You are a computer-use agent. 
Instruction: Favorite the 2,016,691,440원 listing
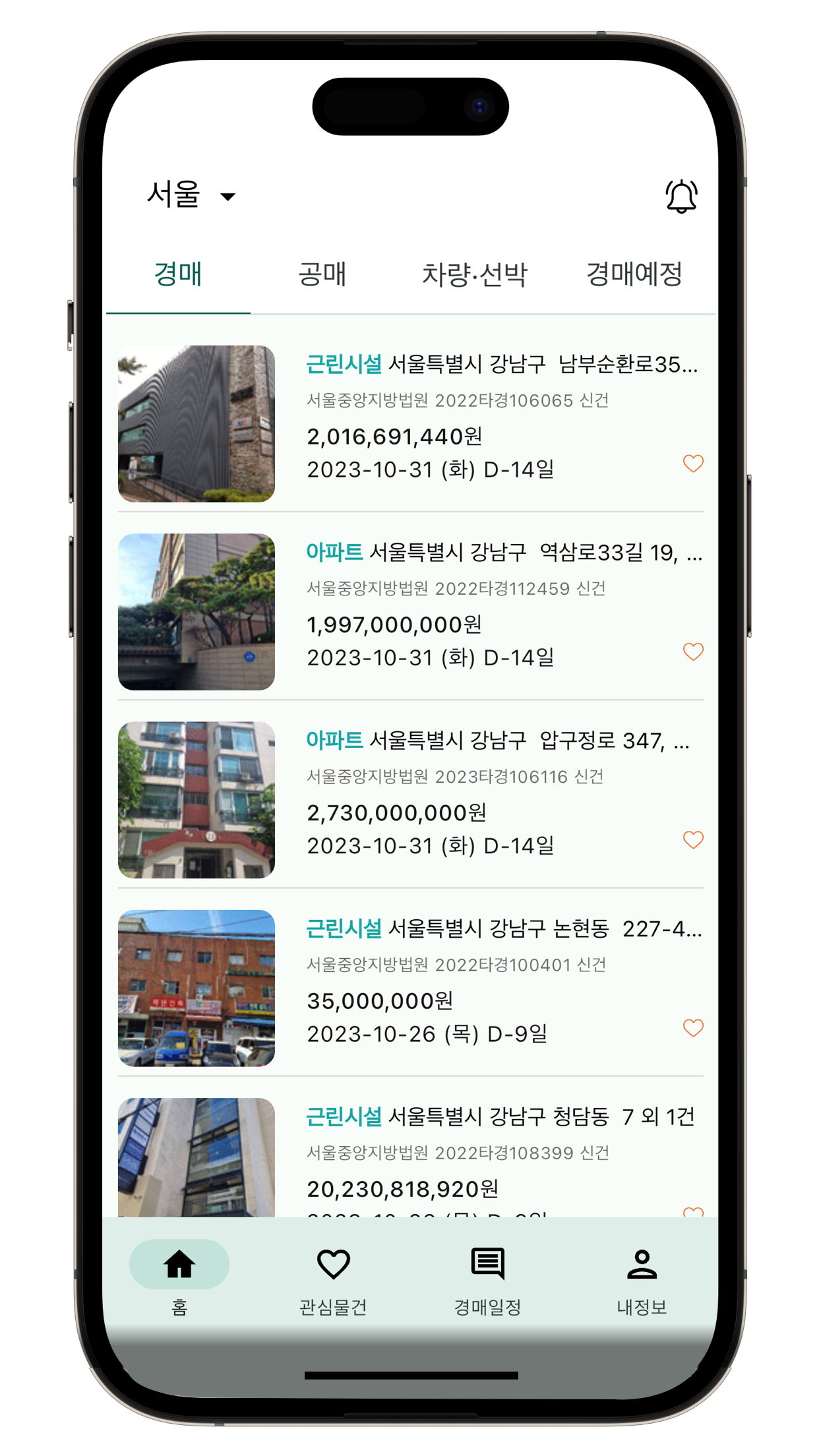(x=692, y=464)
